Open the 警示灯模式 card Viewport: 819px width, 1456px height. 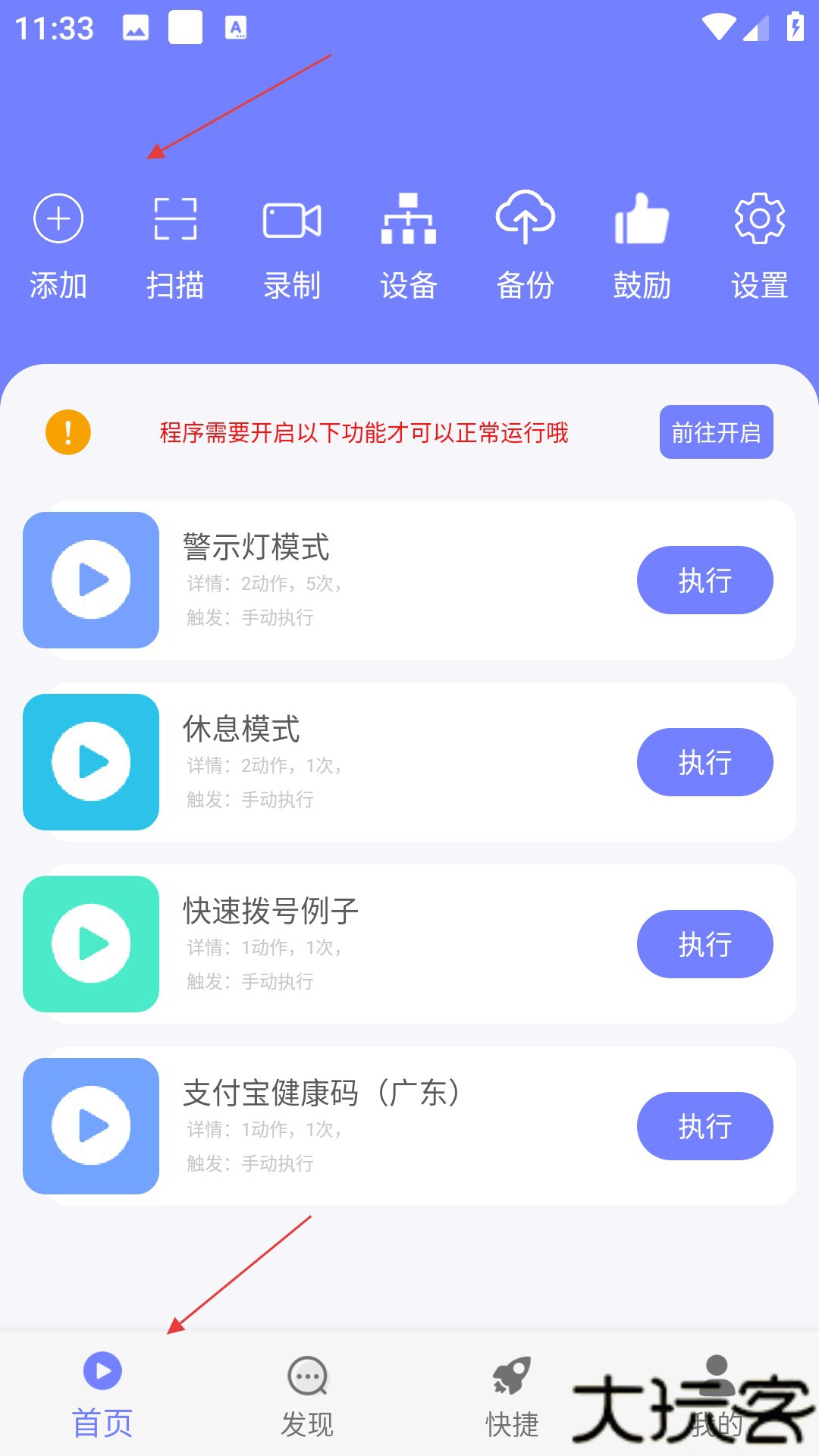click(379, 580)
